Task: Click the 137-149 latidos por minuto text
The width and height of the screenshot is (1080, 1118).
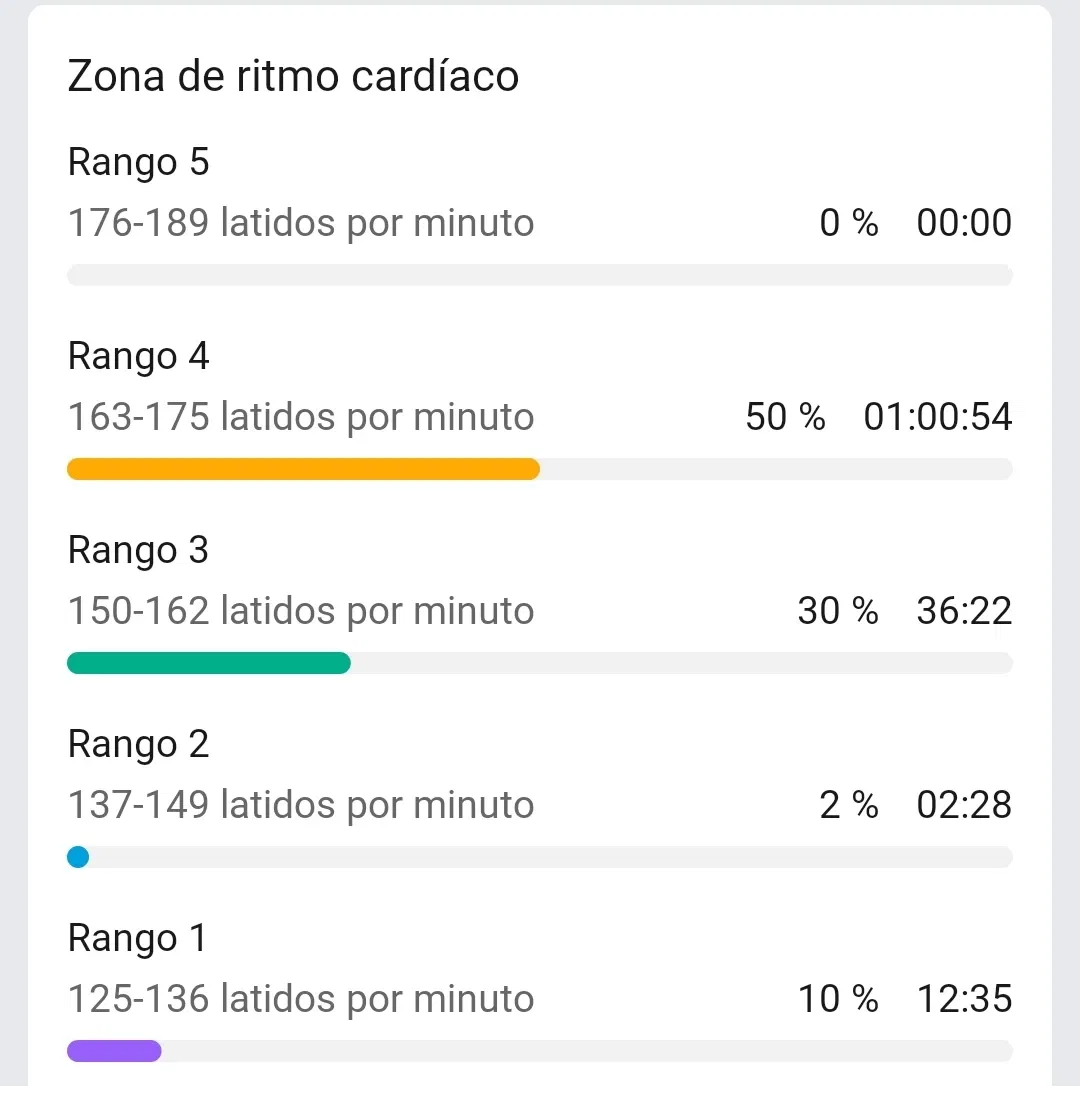Action: click(x=300, y=804)
